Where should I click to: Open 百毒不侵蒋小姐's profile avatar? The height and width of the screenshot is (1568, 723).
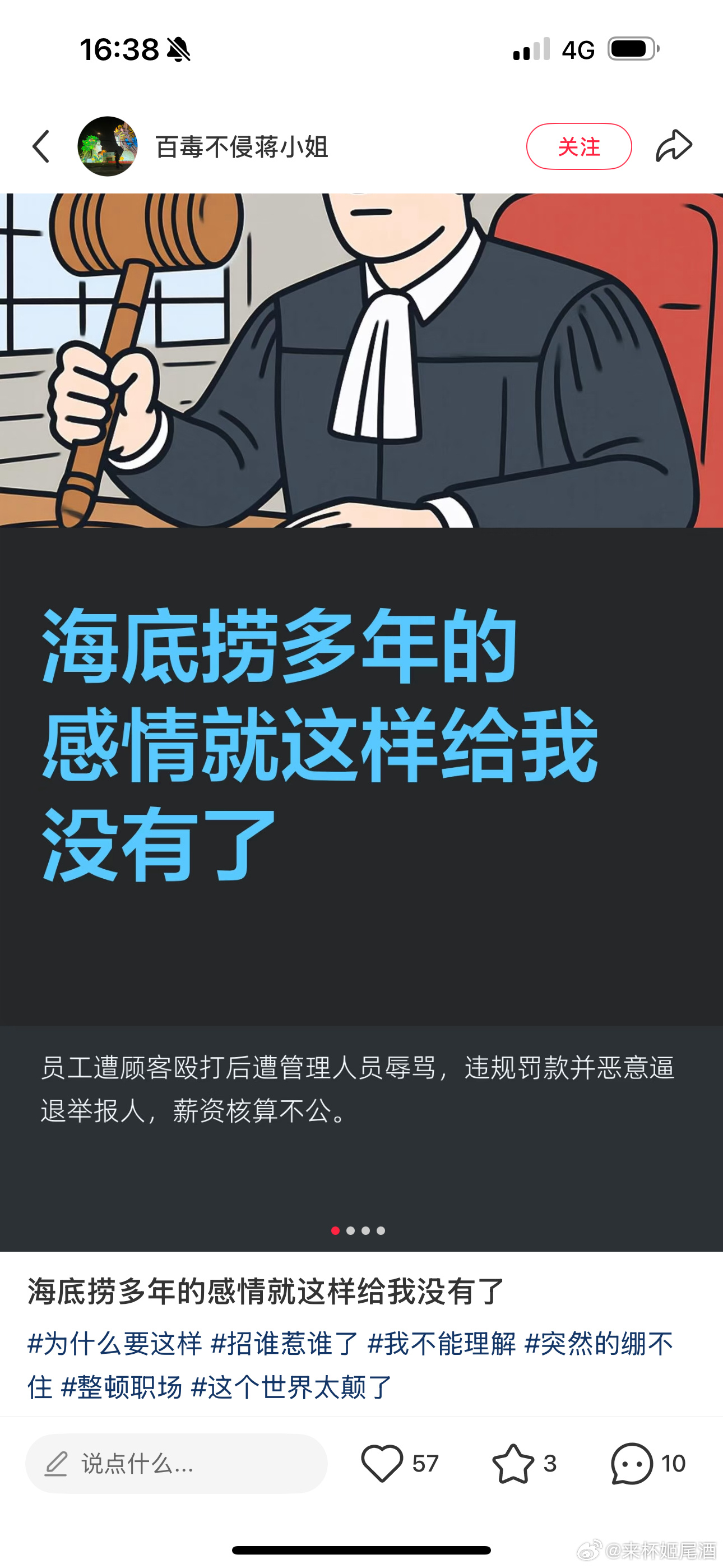click(x=108, y=147)
